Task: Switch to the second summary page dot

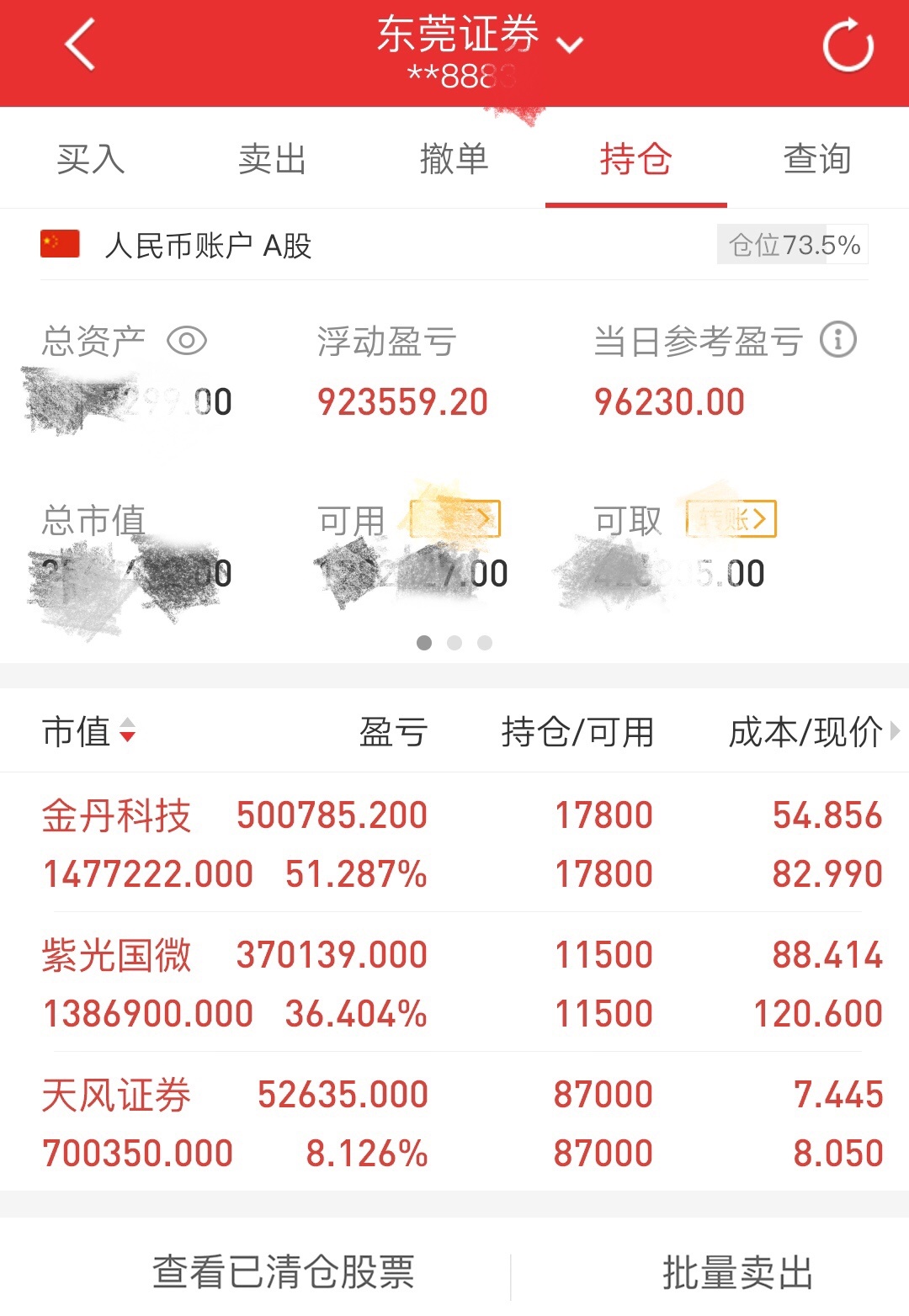Action: [455, 642]
